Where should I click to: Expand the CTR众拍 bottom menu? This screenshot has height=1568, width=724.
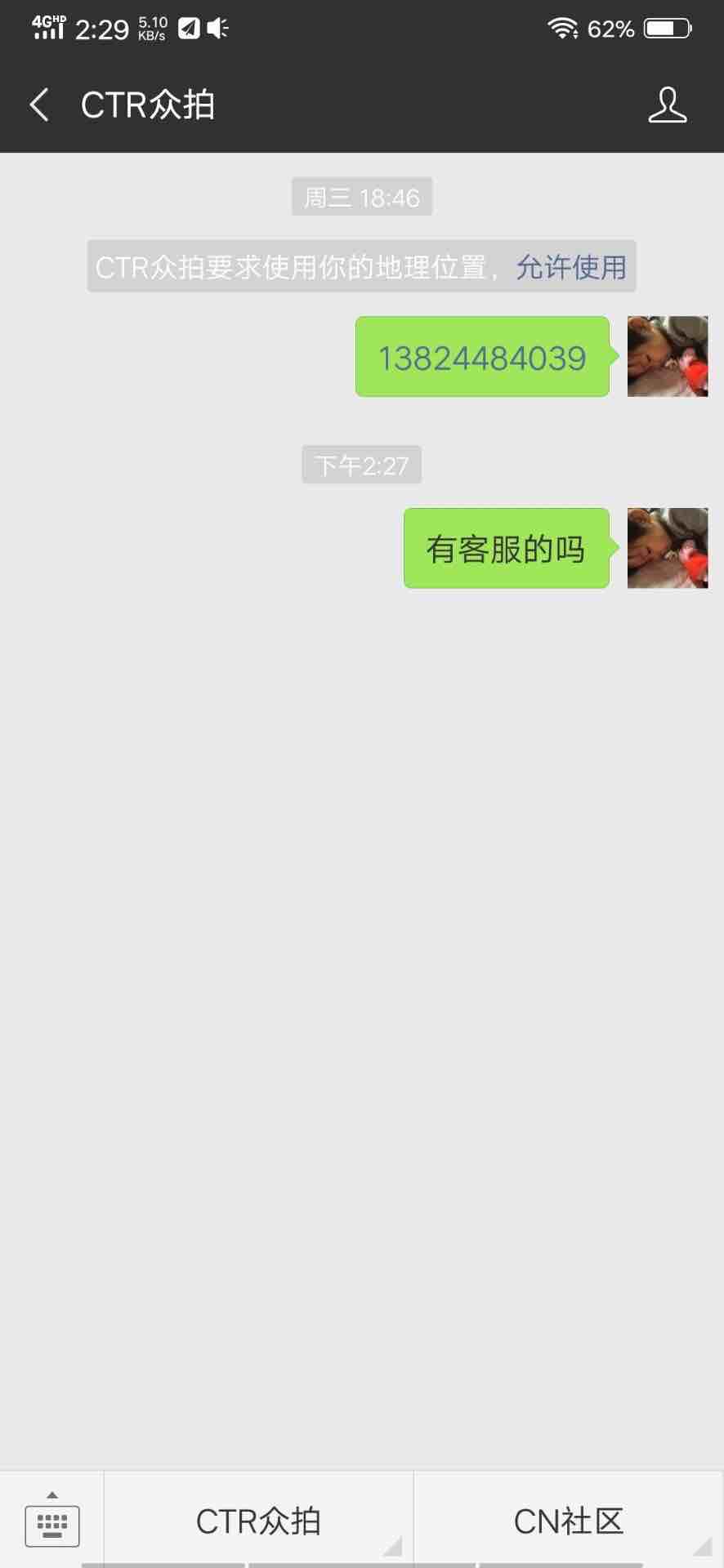point(258,1521)
